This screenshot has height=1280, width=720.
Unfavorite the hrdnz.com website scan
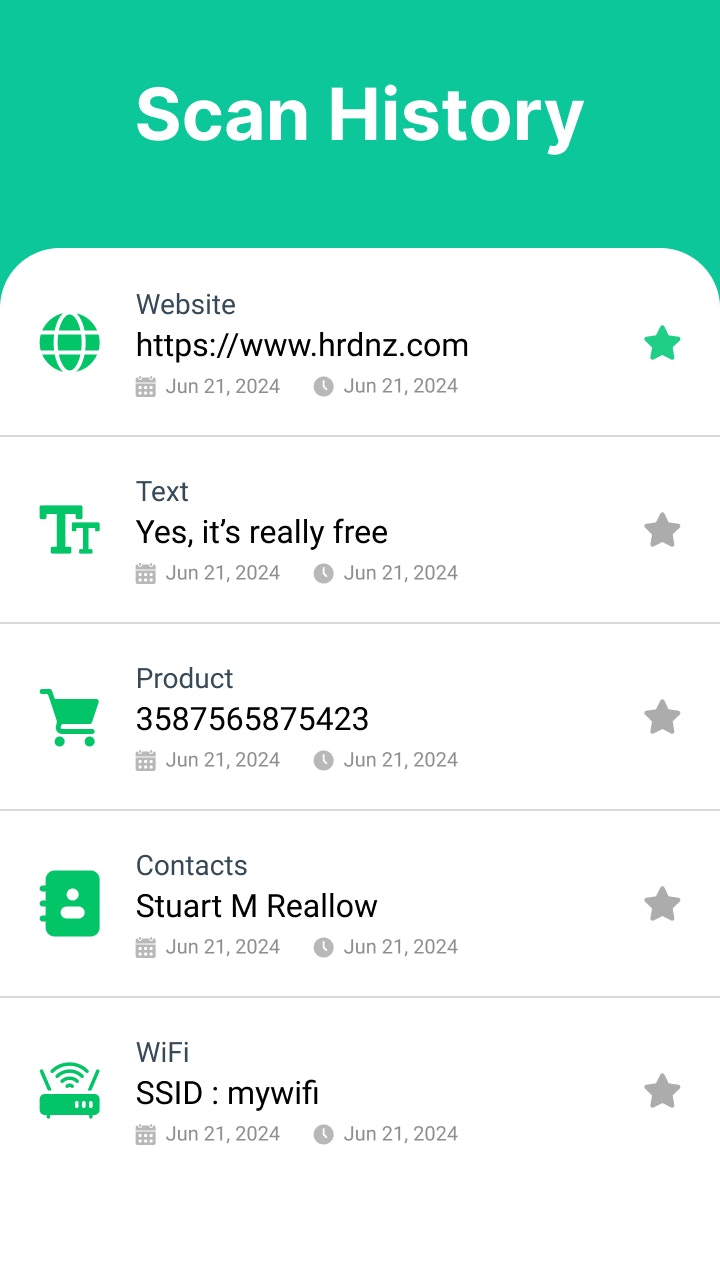662,342
